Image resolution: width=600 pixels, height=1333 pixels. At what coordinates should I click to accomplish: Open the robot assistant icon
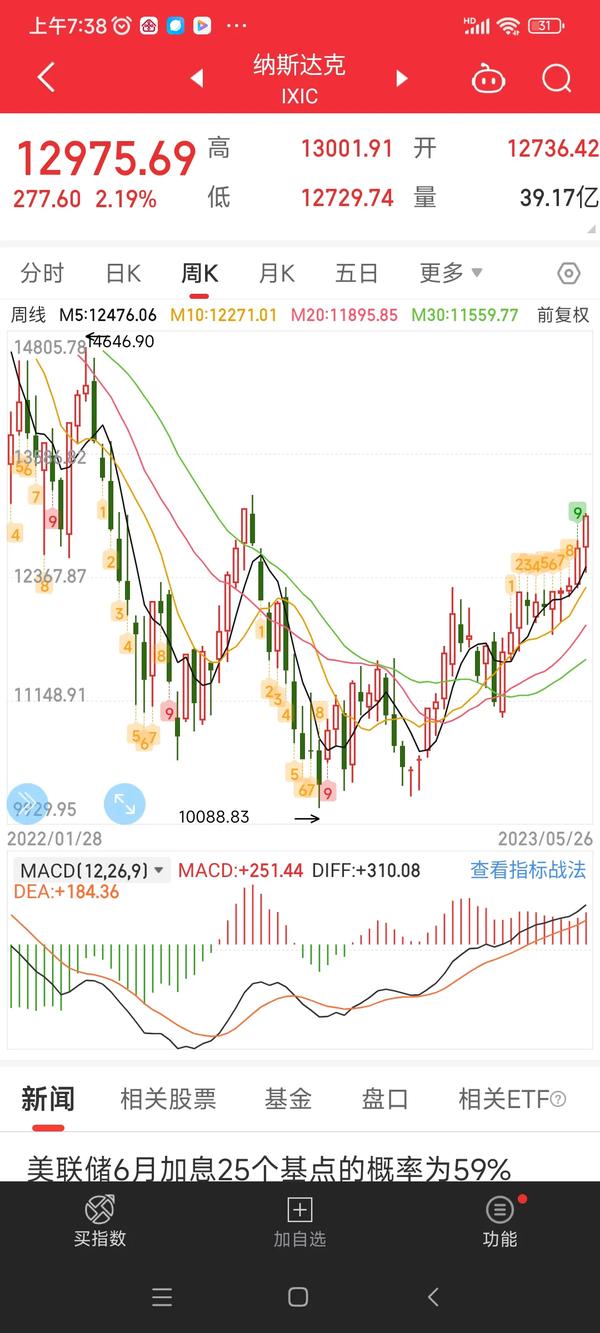pos(489,79)
